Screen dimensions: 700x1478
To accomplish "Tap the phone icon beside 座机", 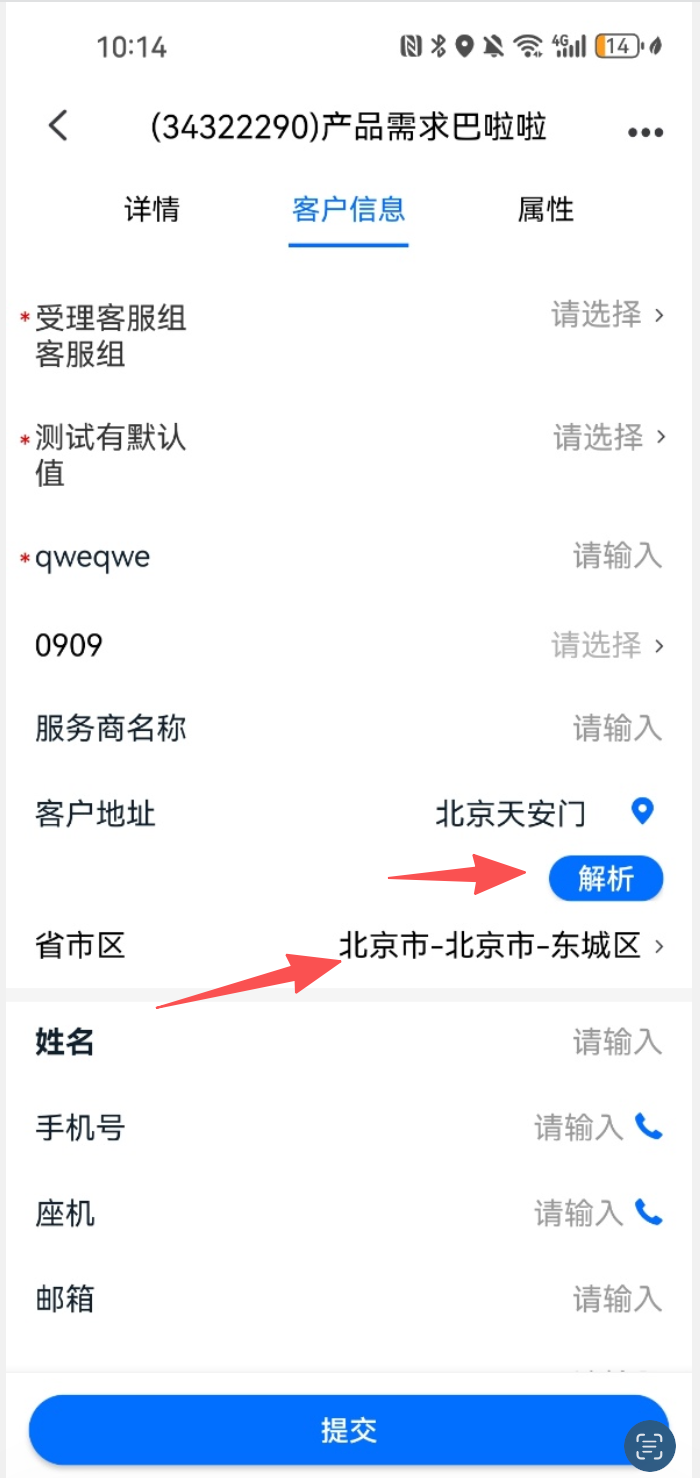I will [649, 1213].
